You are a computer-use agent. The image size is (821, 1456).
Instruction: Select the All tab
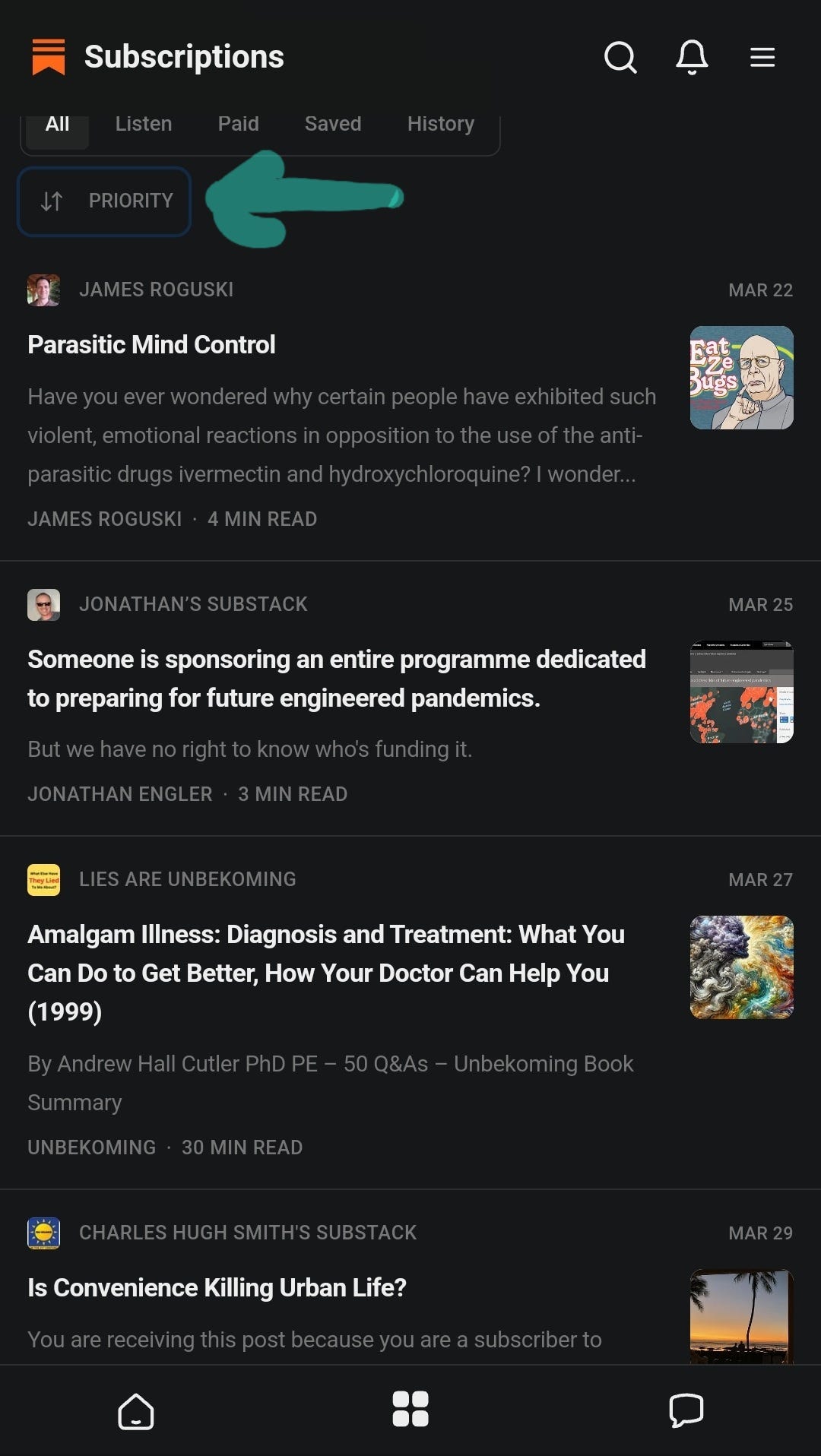click(58, 124)
